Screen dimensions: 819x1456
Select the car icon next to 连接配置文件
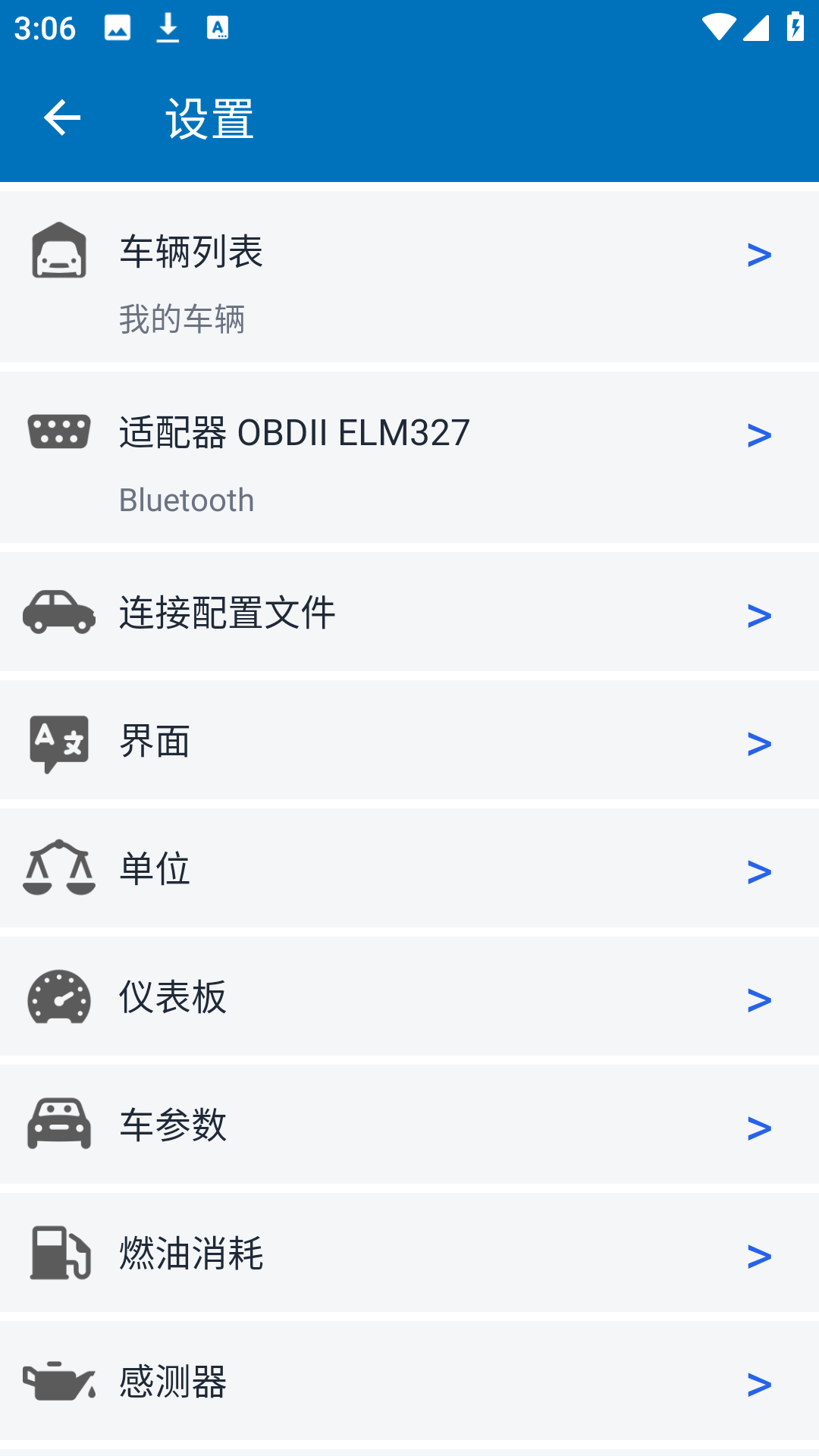coord(60,613)
